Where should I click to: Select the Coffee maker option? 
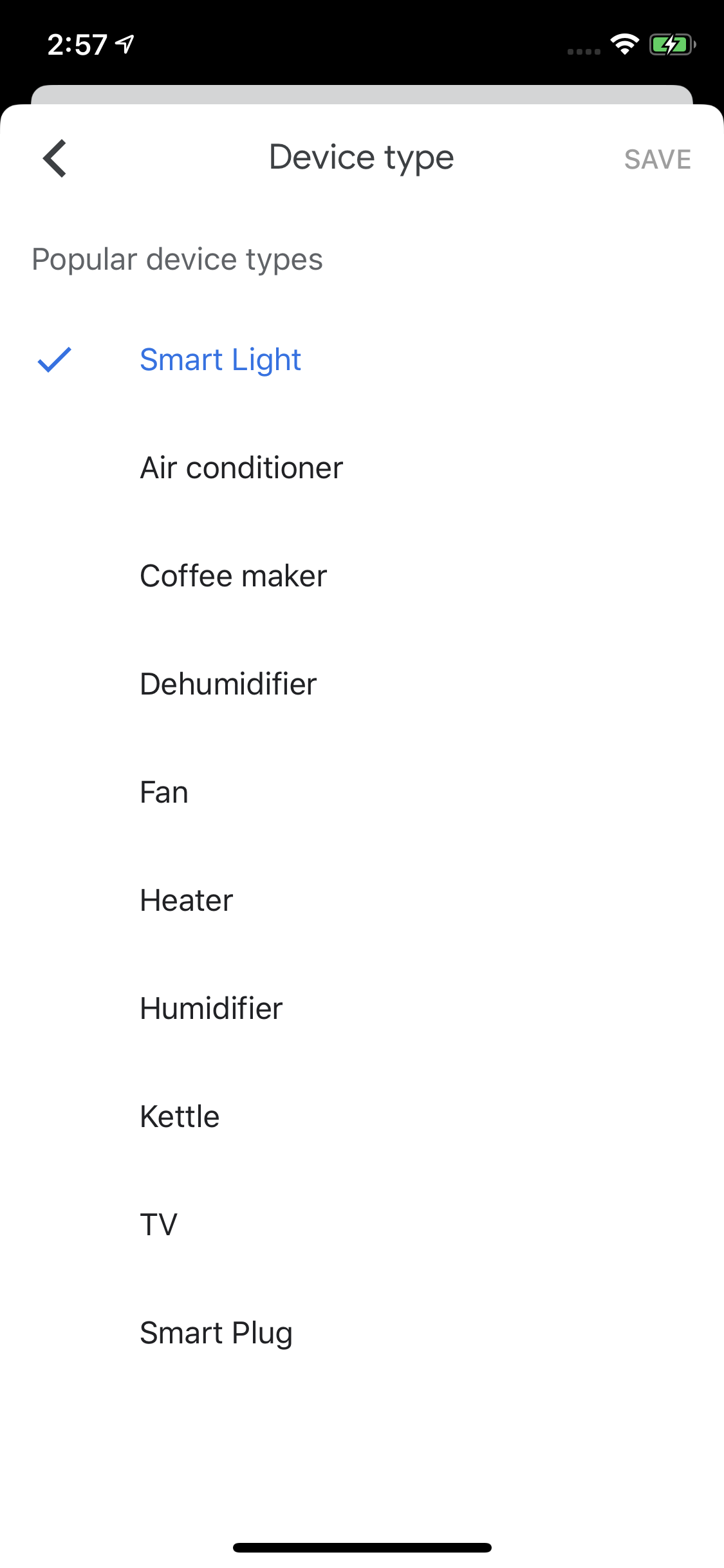point(362,576)
